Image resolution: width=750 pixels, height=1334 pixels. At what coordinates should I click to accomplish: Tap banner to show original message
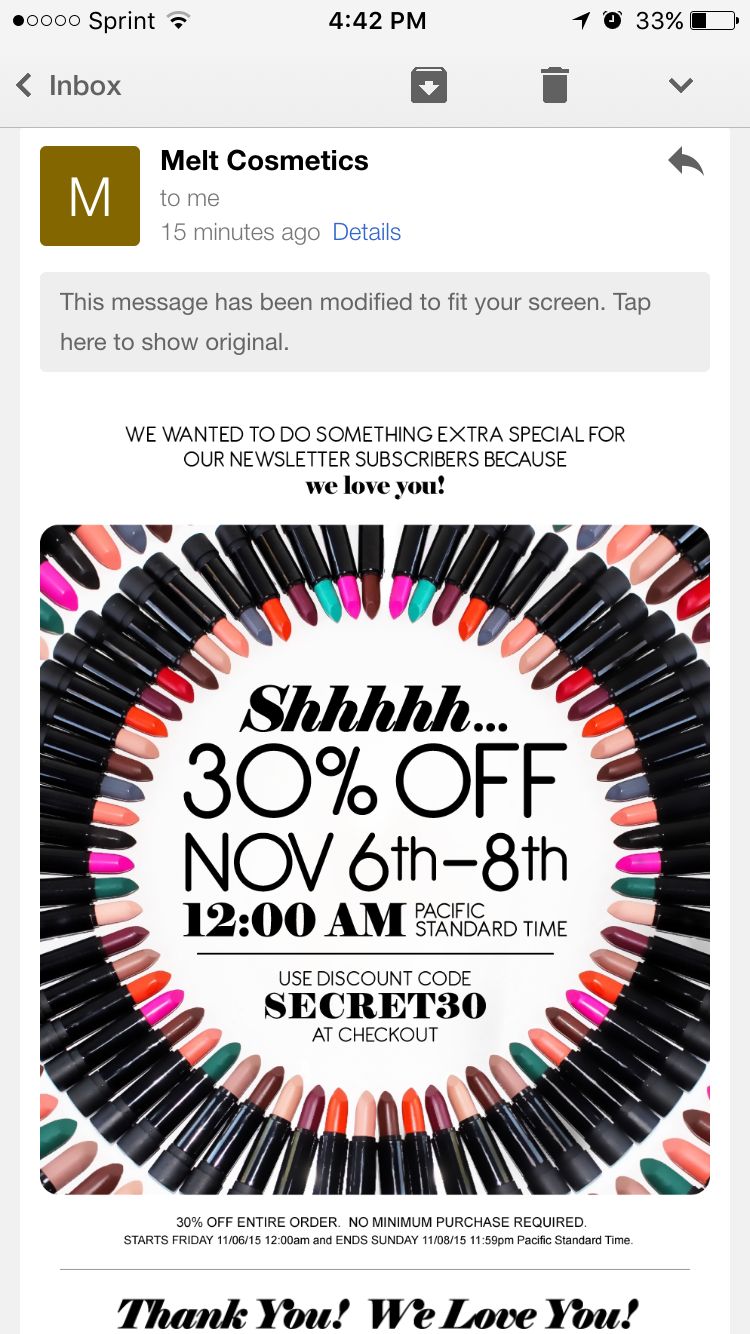click(375, 322)
